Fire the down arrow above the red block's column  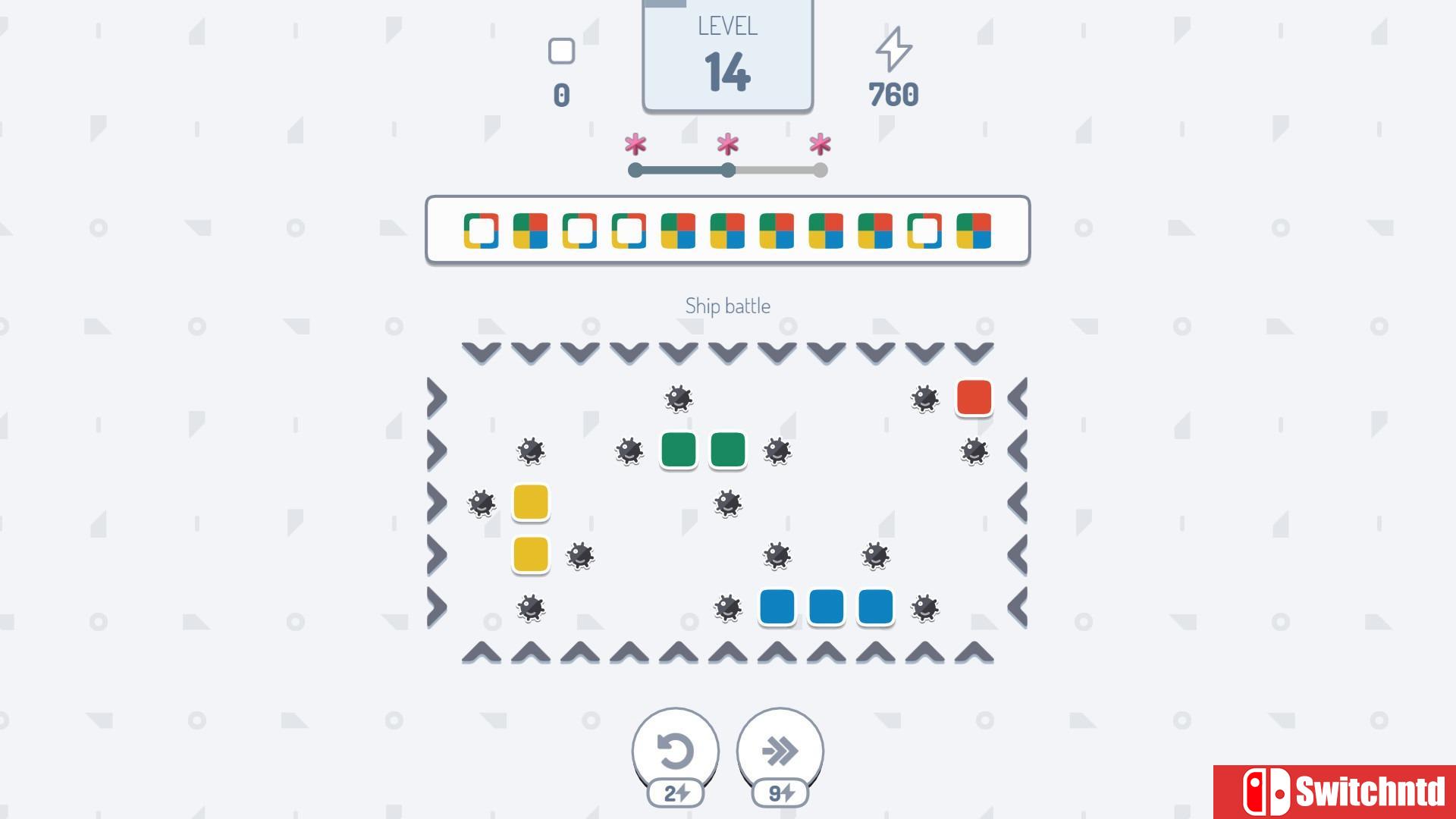(974, 353)
